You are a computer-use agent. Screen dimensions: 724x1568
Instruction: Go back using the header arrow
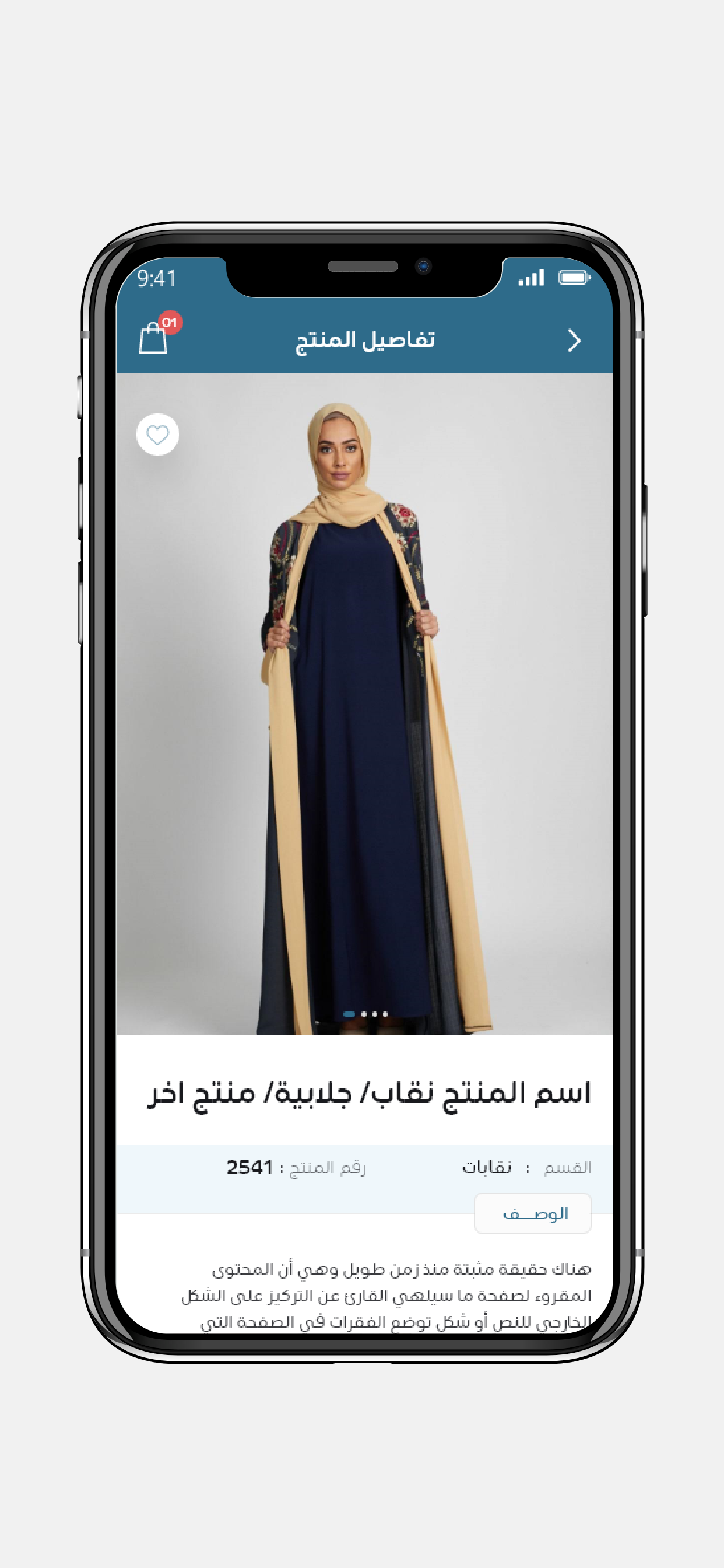[574, 340]
